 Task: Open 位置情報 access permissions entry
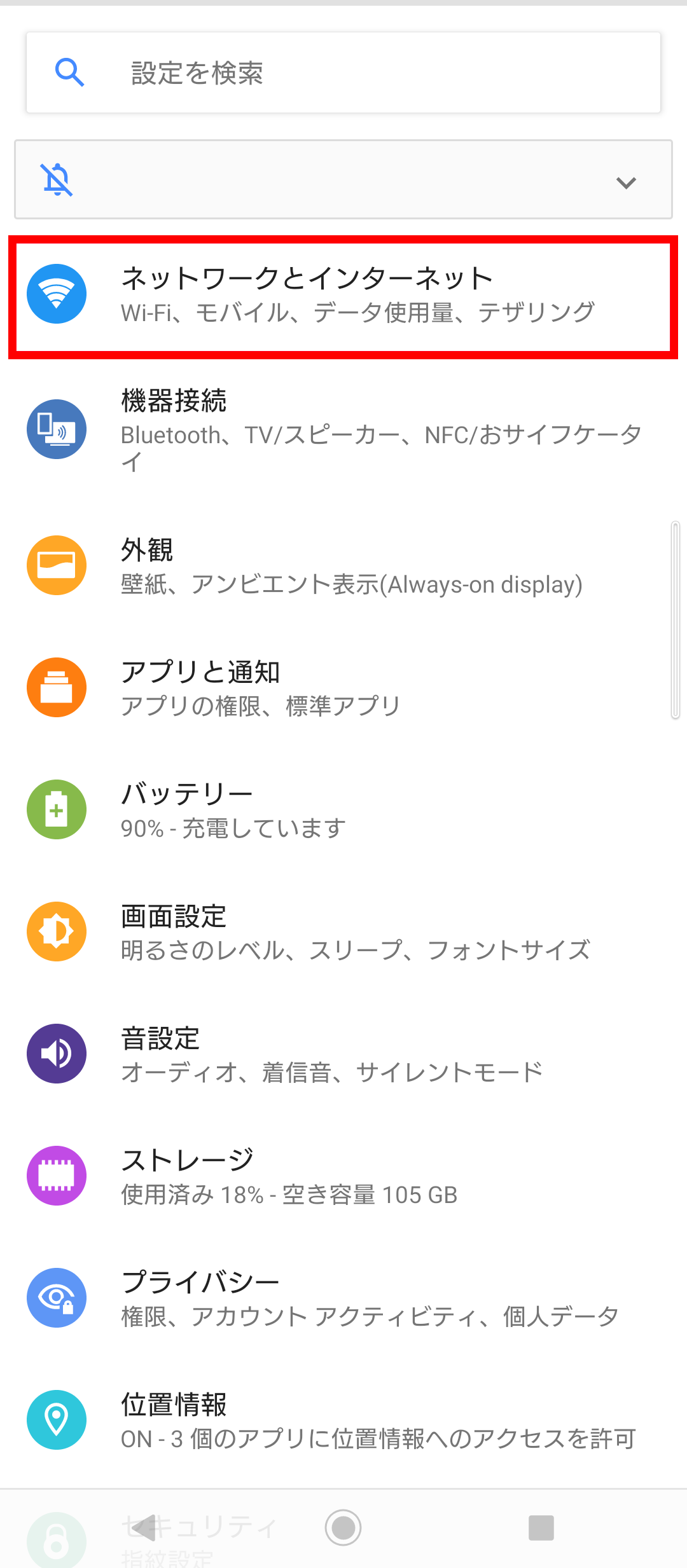tap(343, 1421)
